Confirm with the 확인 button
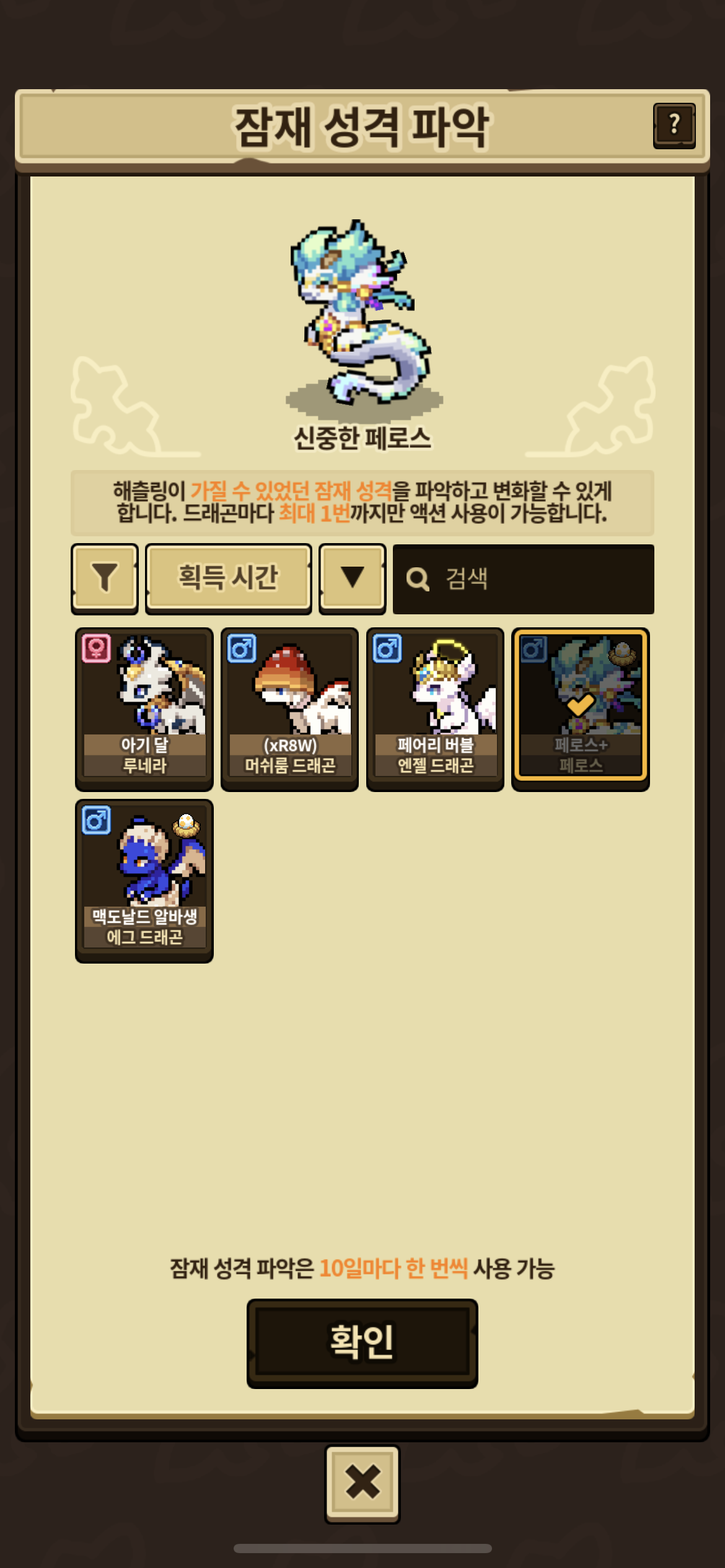This screenshot has height=1568, width=725. (x=362, y=1343)
